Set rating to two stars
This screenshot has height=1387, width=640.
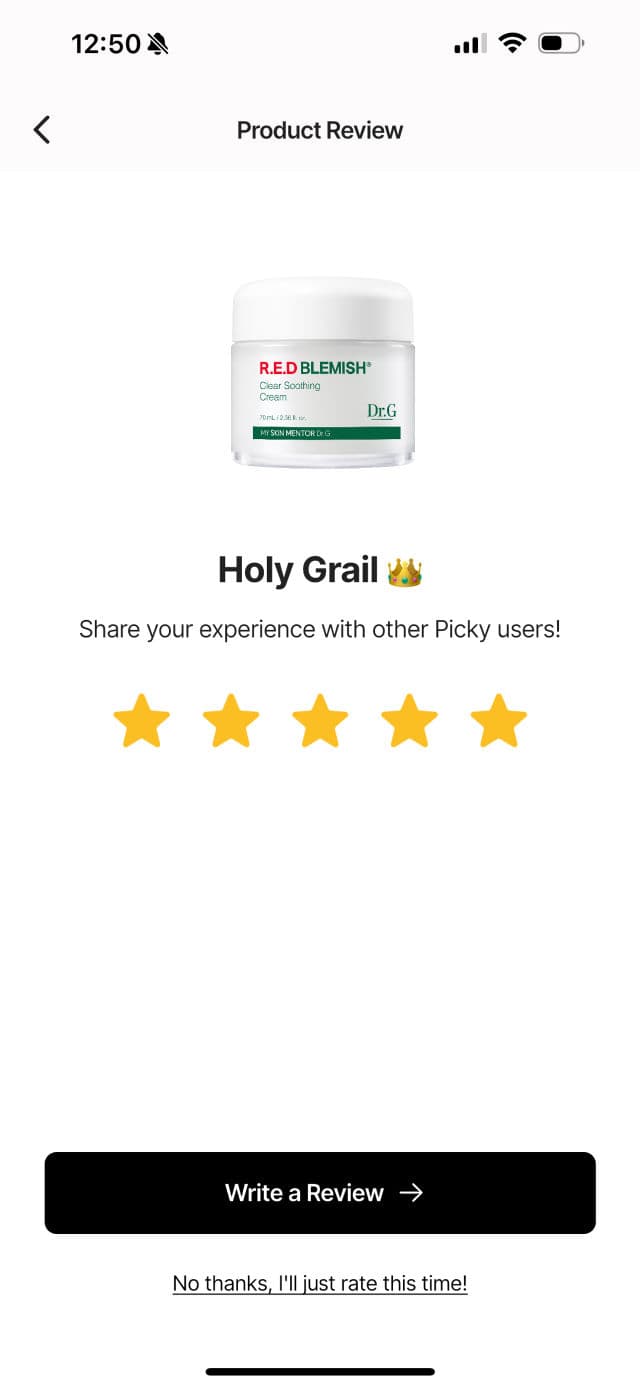tap(231, 721)
